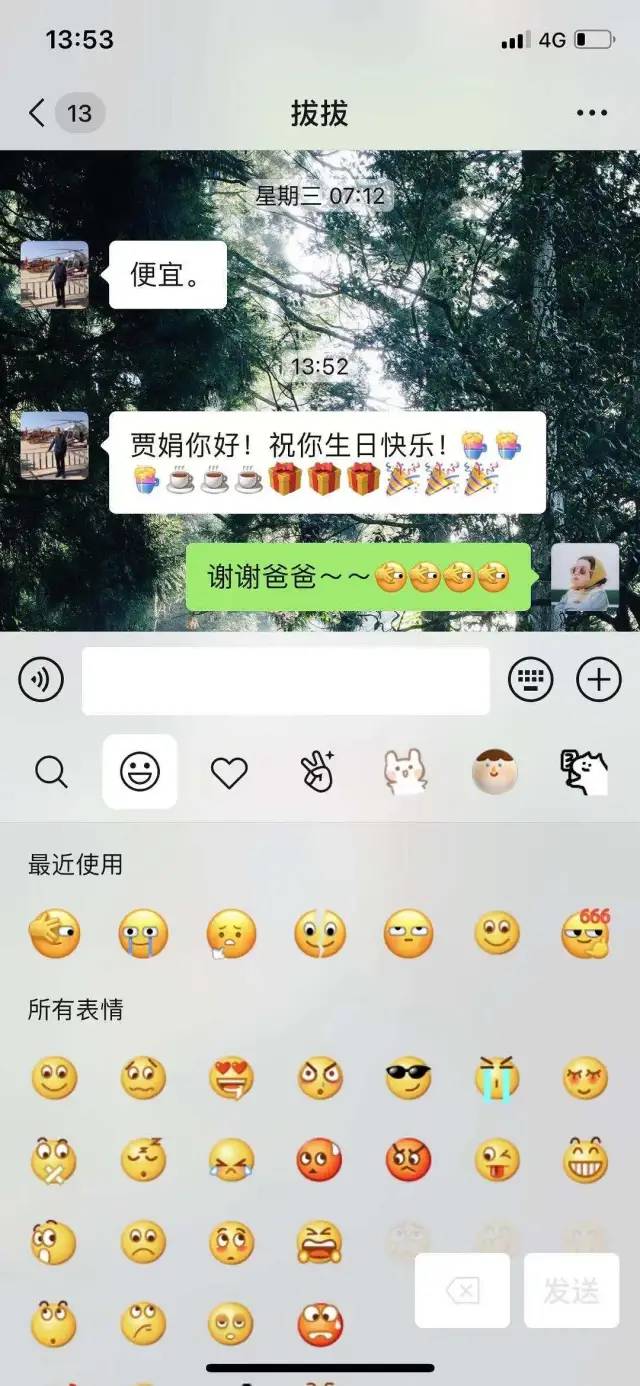
Task: Insert the 666 sunglasses emoji
Action: (x=585, y=934)
